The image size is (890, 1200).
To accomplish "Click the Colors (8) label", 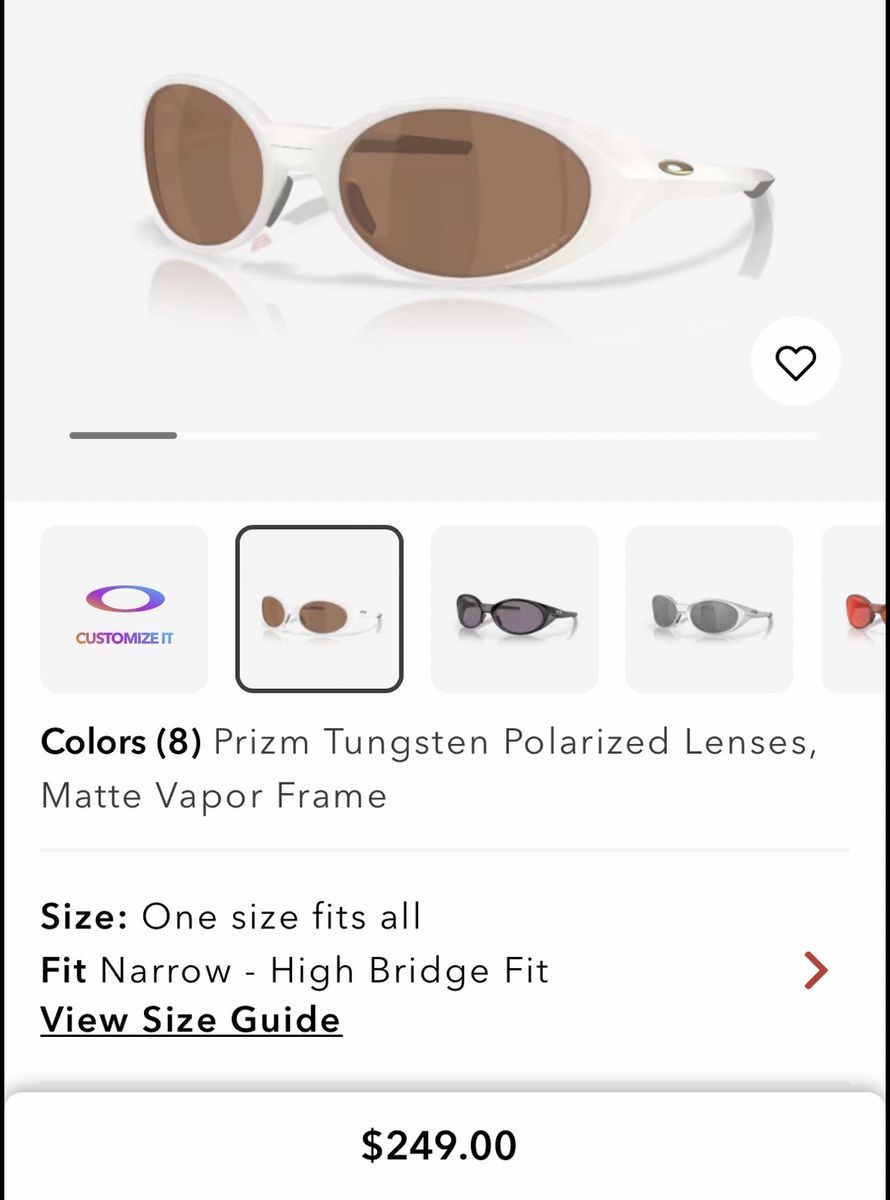I will (x=122, y=742).
